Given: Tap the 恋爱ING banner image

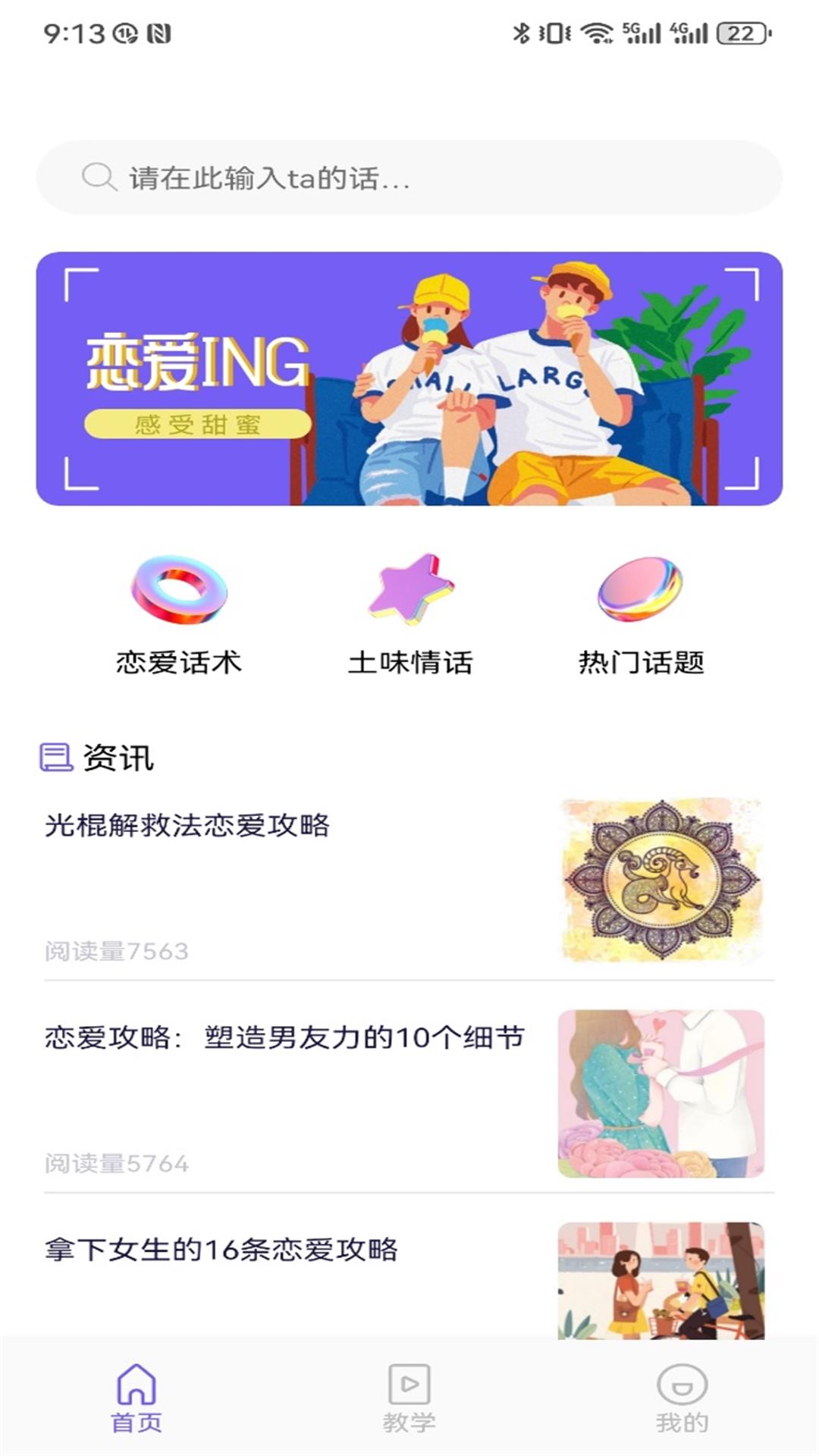Looking at the screenshot, I should pyautogui.click(x=409, y=377).
